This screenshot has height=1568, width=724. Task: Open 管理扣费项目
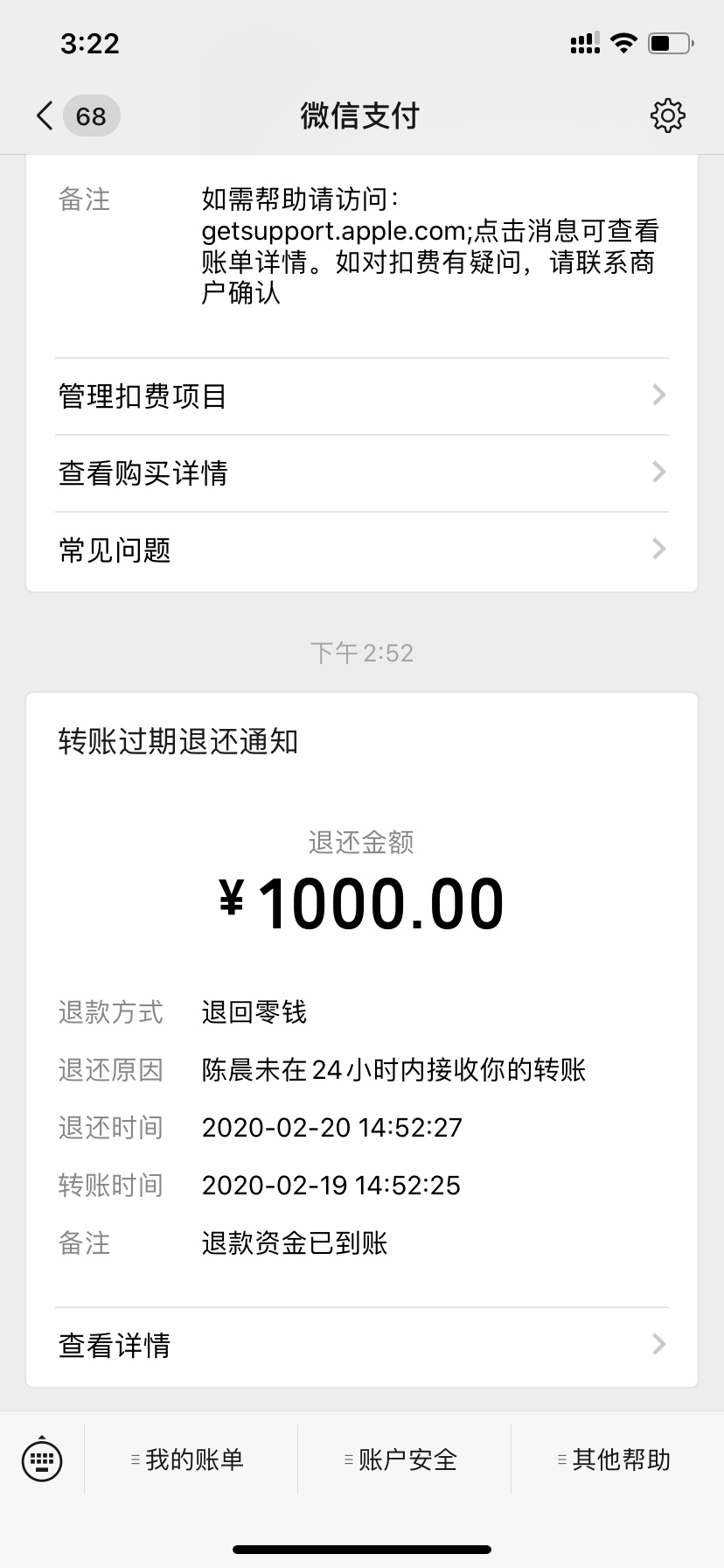point(362,396)
